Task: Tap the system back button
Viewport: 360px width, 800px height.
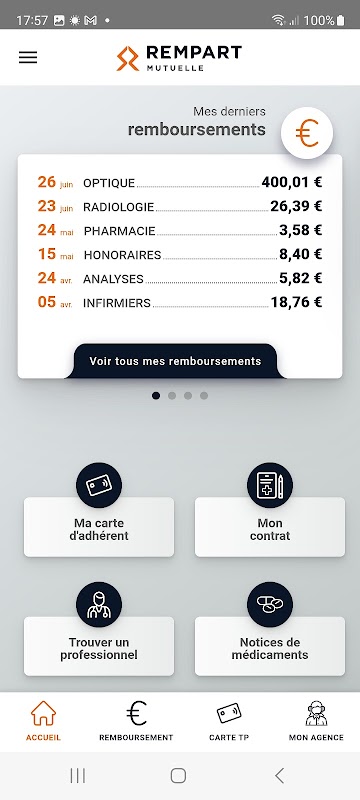Action: click(x=279, y=776)
